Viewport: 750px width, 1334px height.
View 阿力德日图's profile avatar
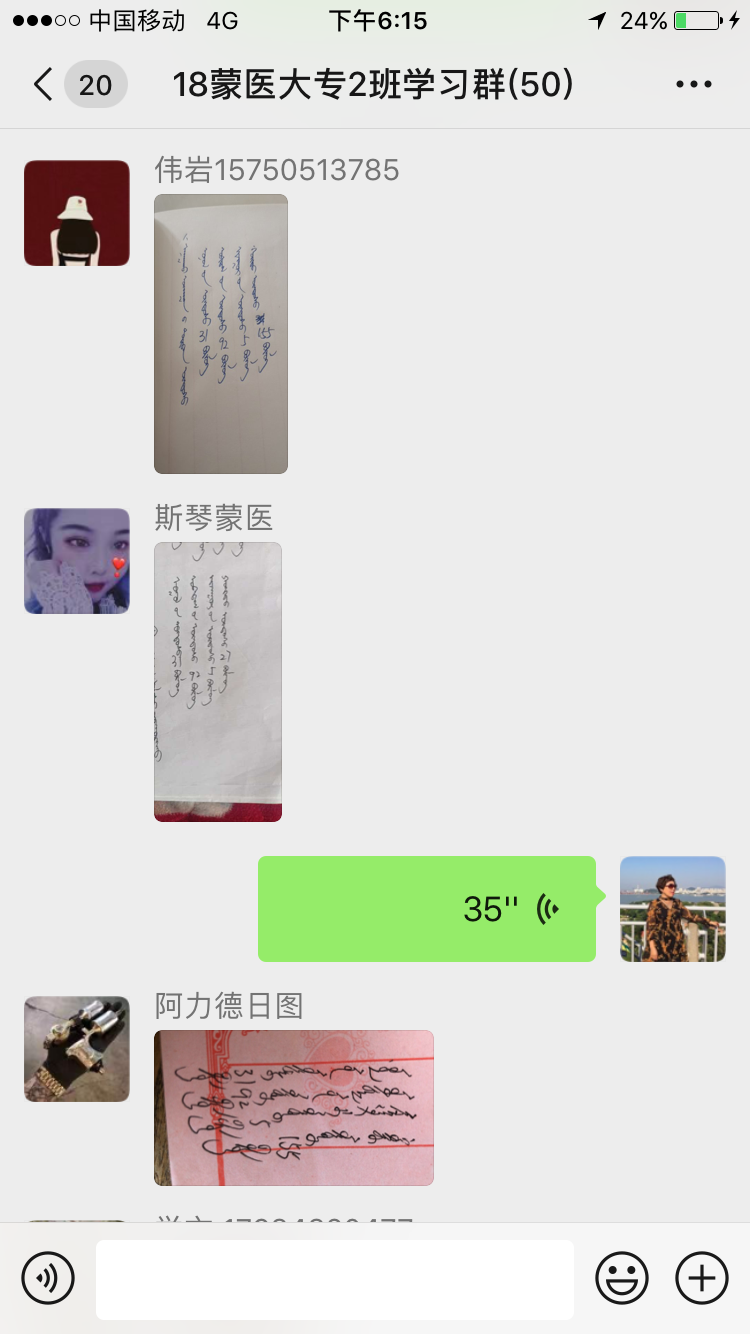(x=77, y=1048)
